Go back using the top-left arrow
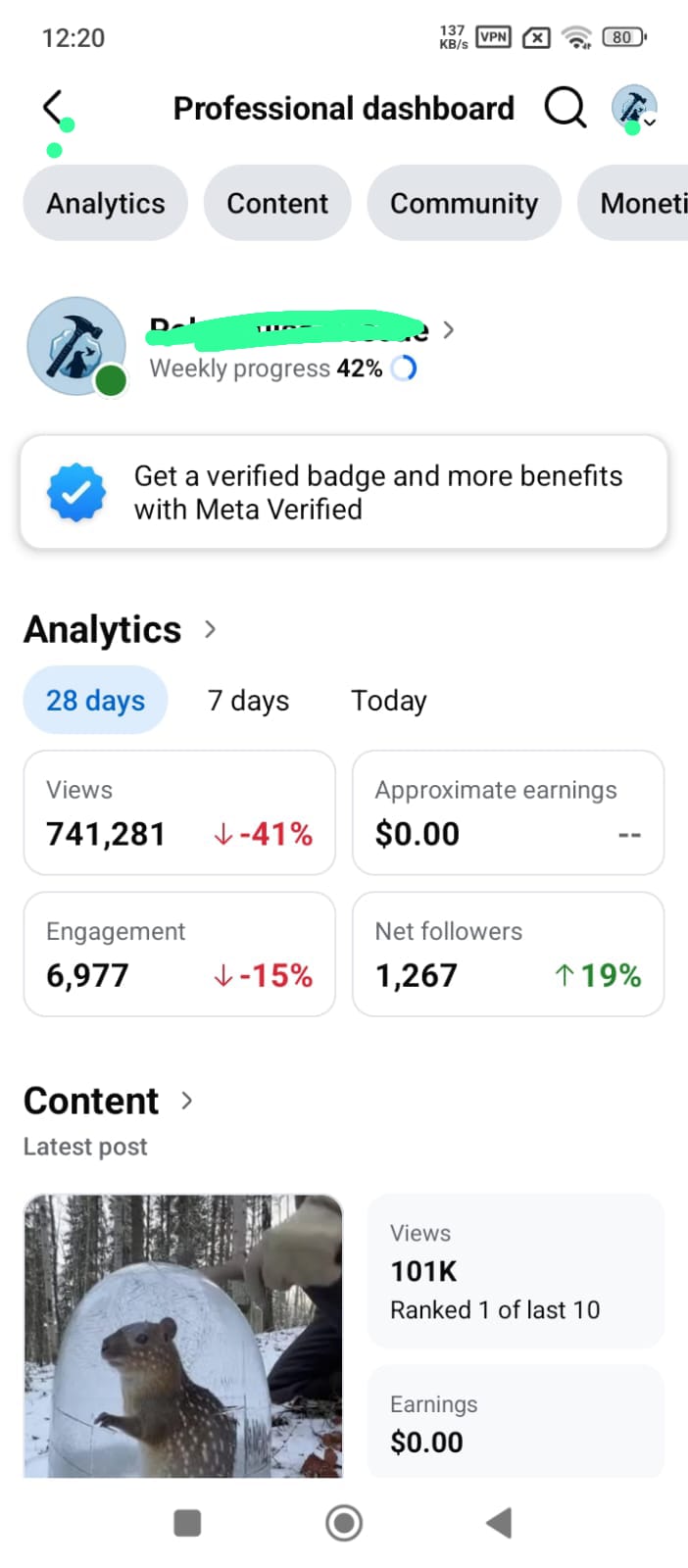The image size is (688, 1568). 53,107
